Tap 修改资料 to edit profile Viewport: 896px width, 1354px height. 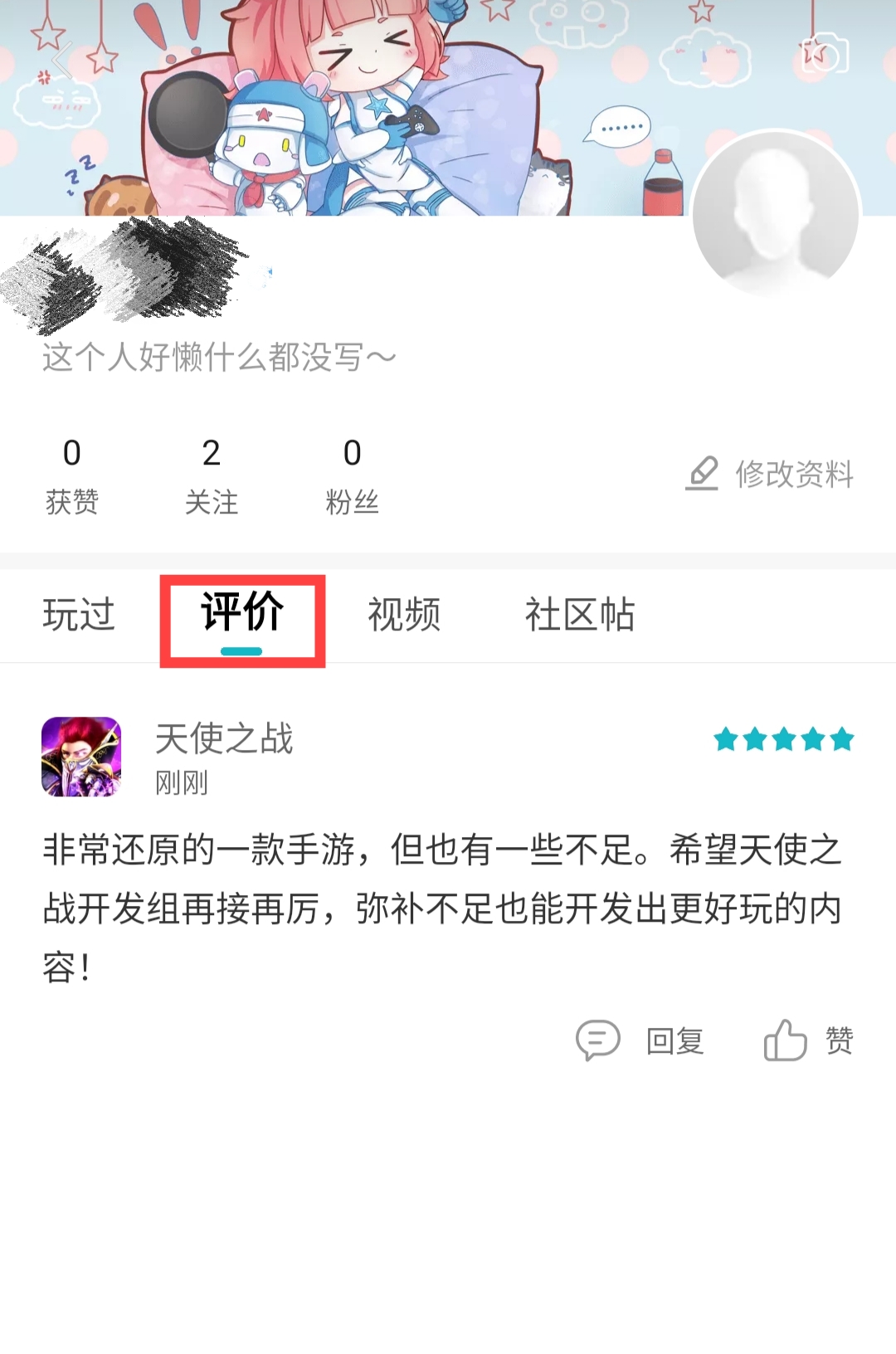[771, 474]
